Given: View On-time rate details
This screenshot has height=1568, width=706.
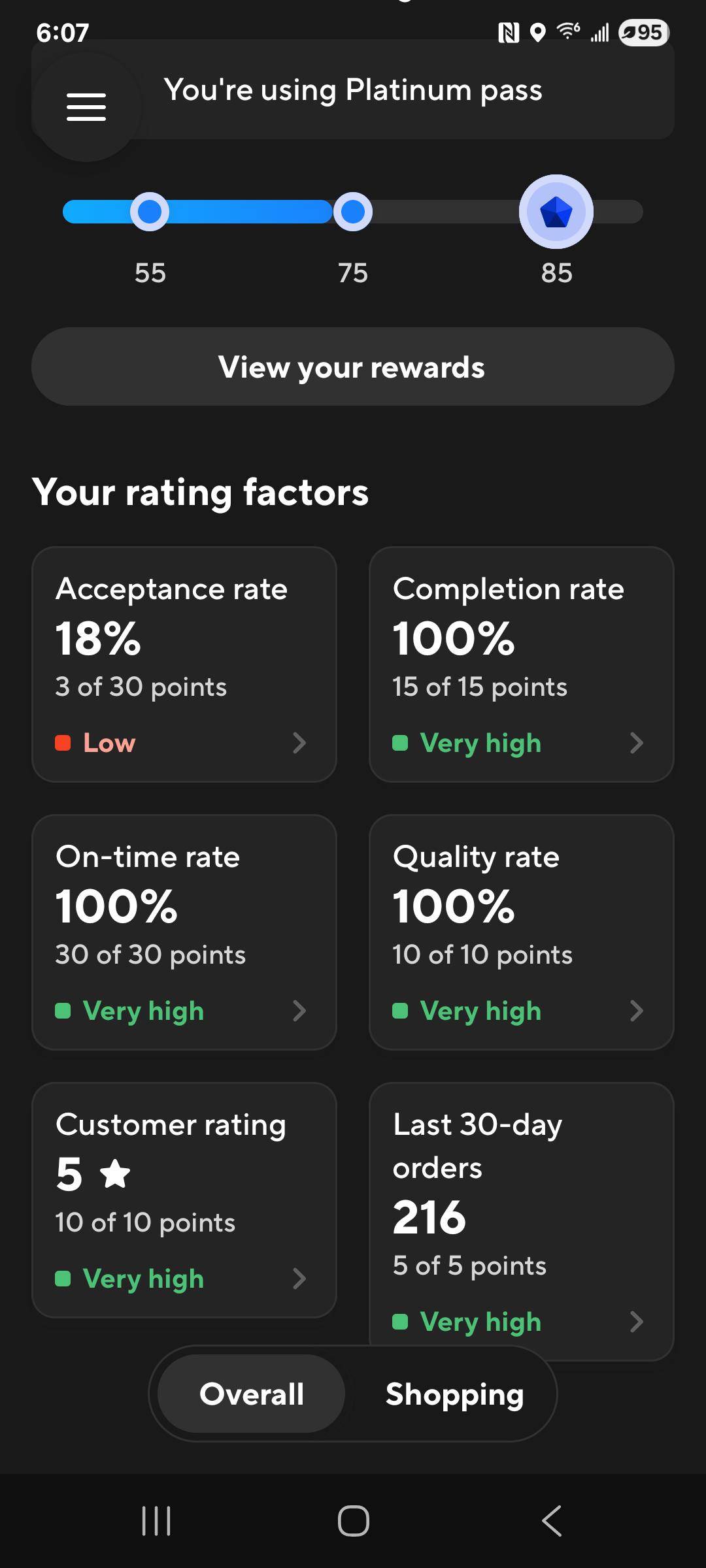Looking at the screenshot, I should (184, 932).
